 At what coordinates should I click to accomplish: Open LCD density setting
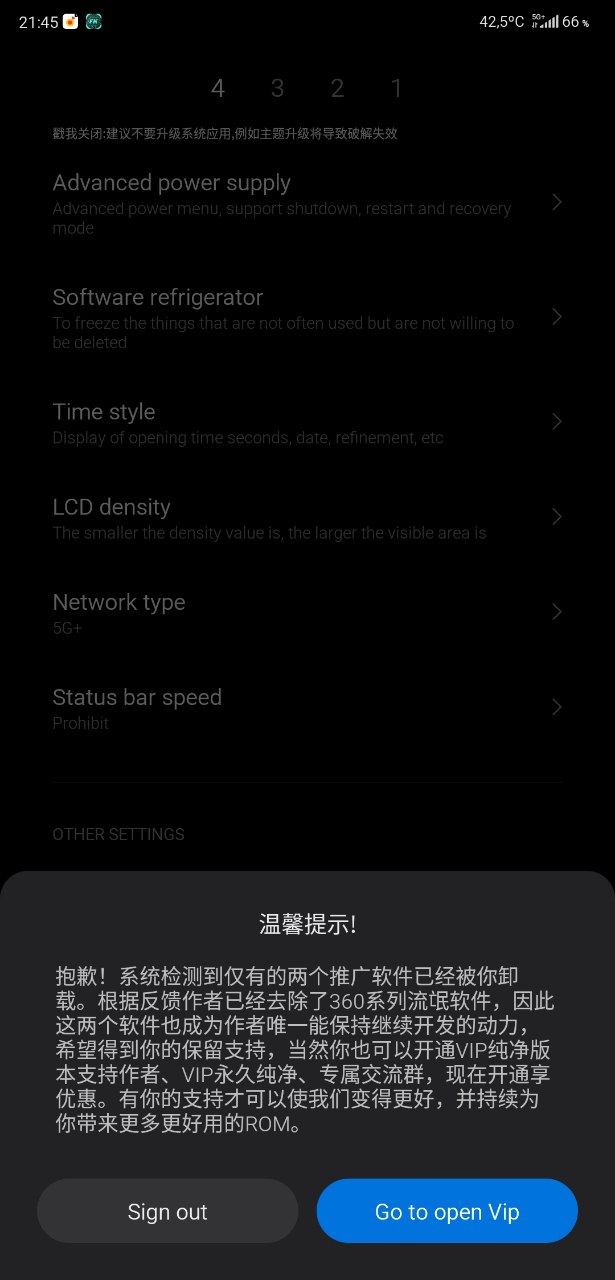point(307,517)
